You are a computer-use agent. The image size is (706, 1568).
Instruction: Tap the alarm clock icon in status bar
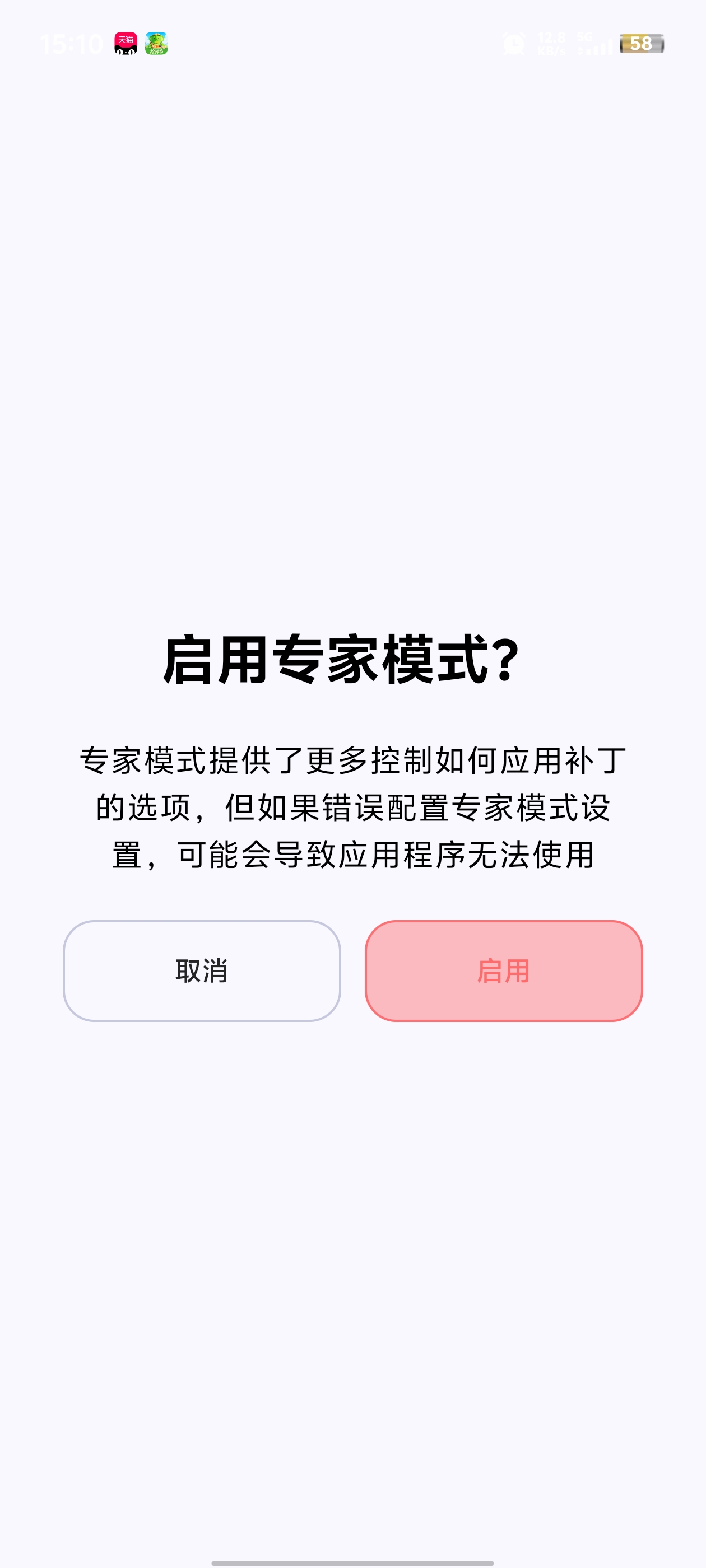513,44
